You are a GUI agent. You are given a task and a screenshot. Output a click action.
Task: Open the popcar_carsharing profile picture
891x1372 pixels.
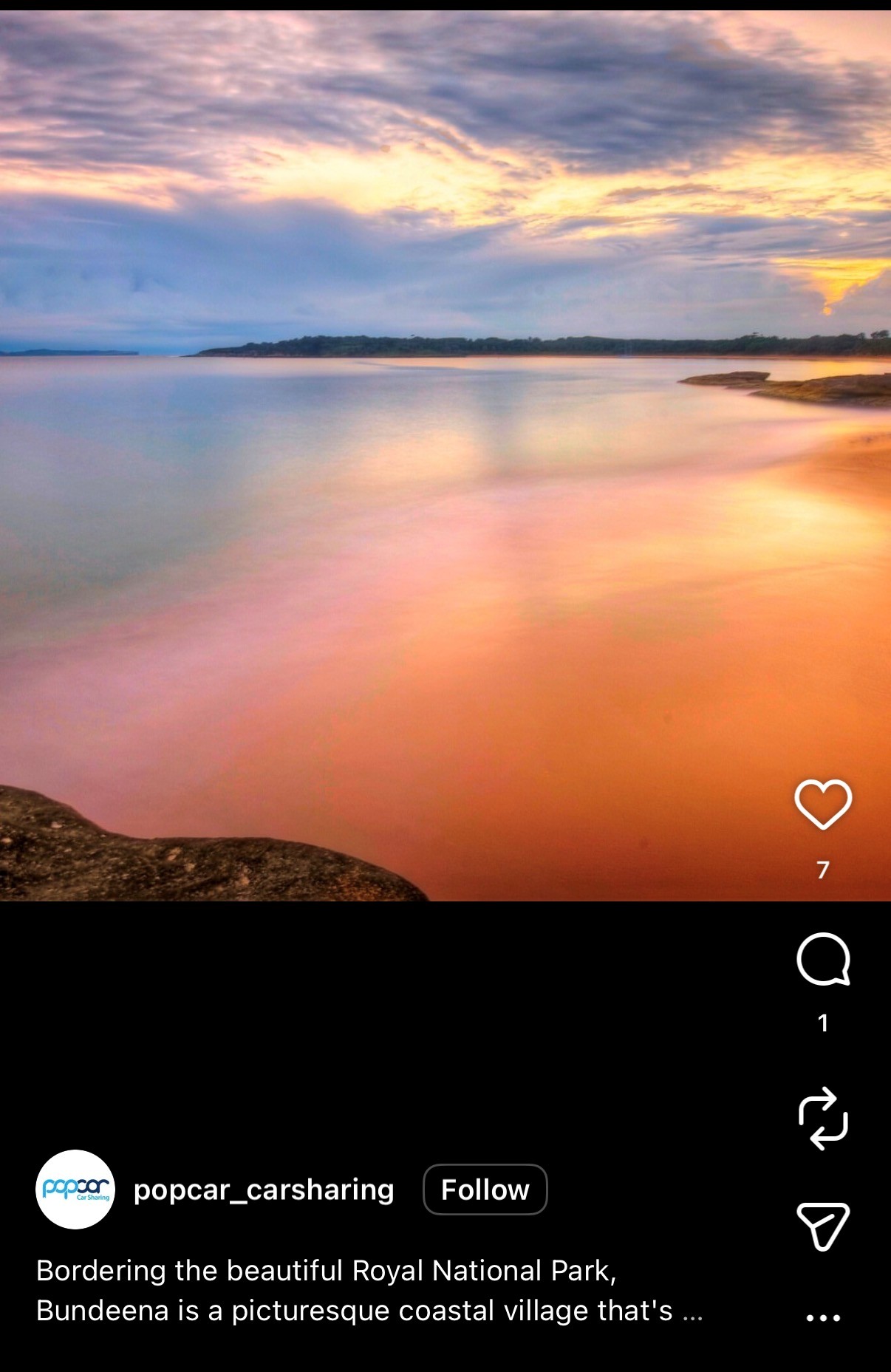coord(75,1190)
